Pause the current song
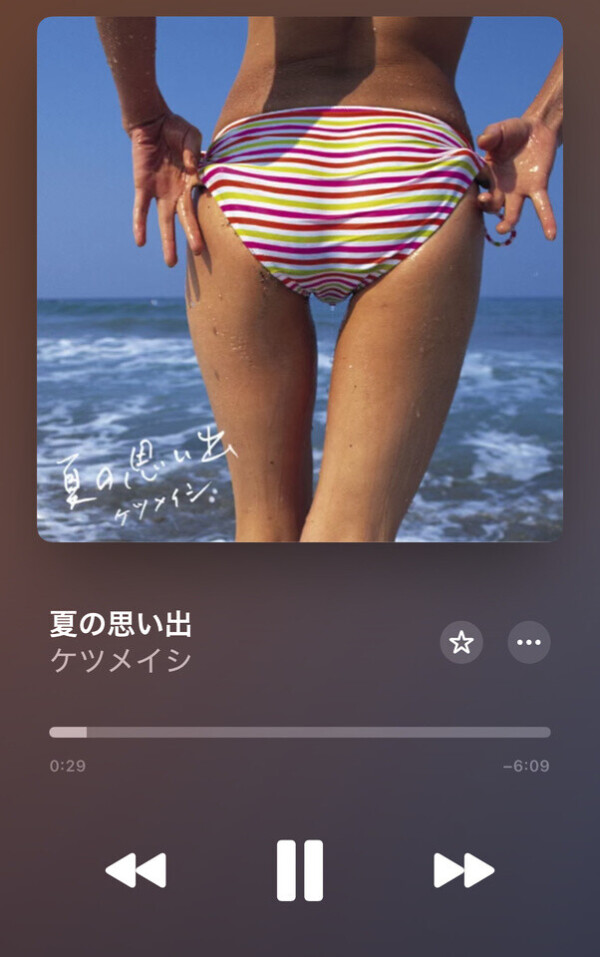600x957 pixels. pos(300,870)
